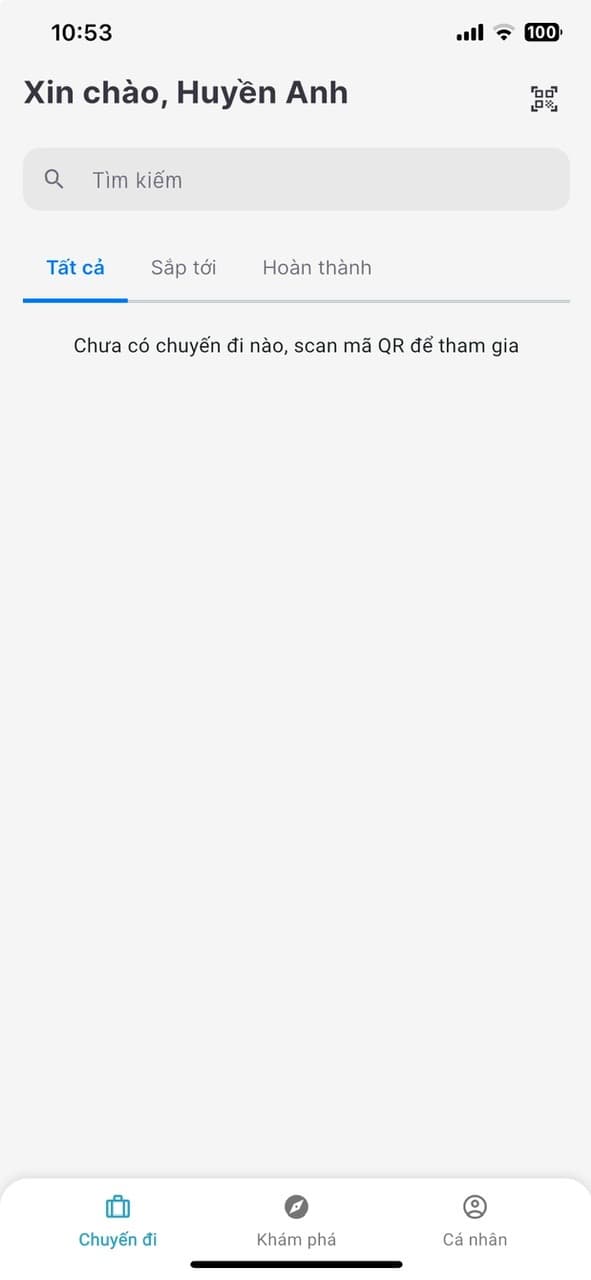Tap the Tìm kiếm search field
This screenshot has height=1280, width=591.
click(296, 180)
